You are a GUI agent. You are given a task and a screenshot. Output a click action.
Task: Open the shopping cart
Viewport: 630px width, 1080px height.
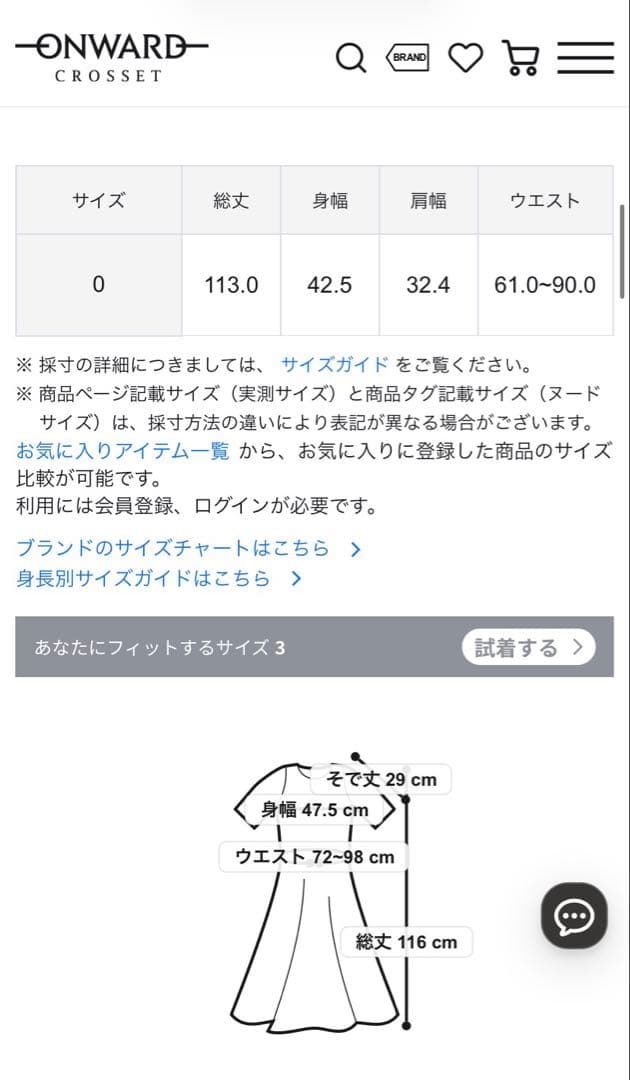tap(521, 58)
